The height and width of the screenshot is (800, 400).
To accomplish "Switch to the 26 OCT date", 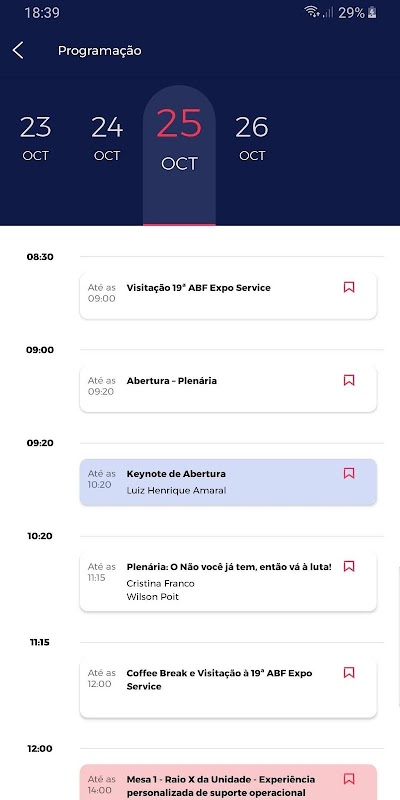I will pos(252,139).
